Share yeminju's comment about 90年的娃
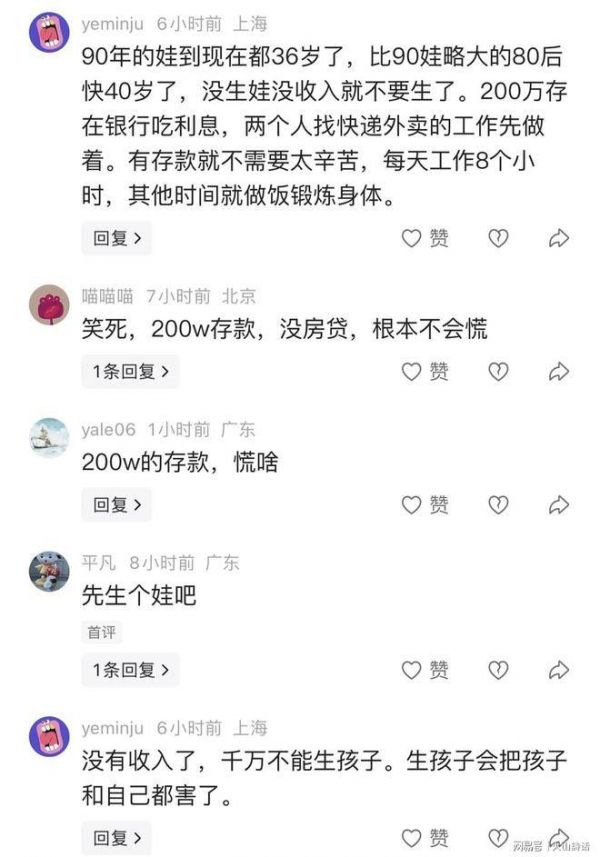Screen dimensions: 600x857 tap(559, 238)
